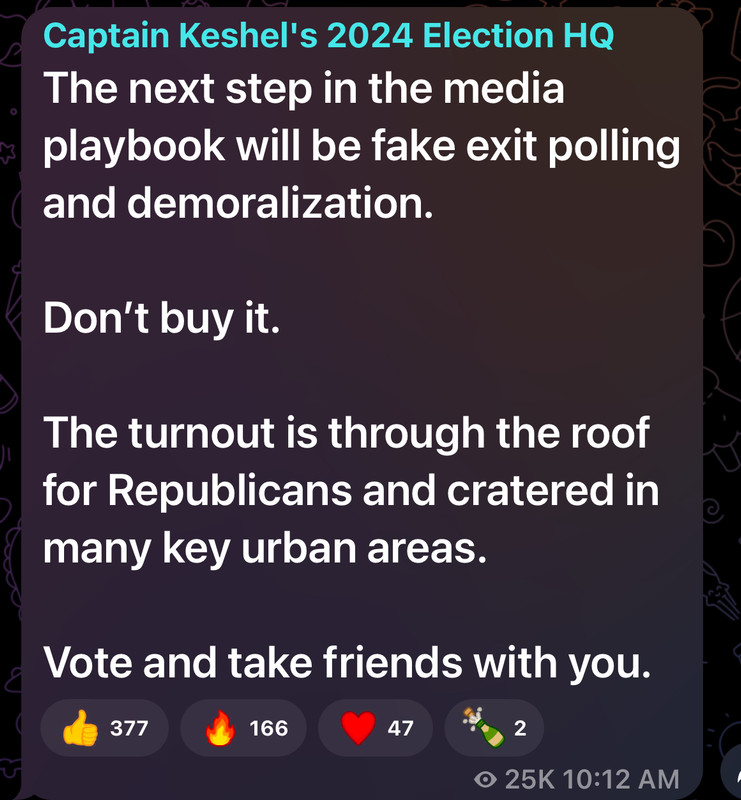Open Captain Keshel's 2024 Election HQ channel name
This screenshot has width=741, height=800.
(x=329, y=37)
